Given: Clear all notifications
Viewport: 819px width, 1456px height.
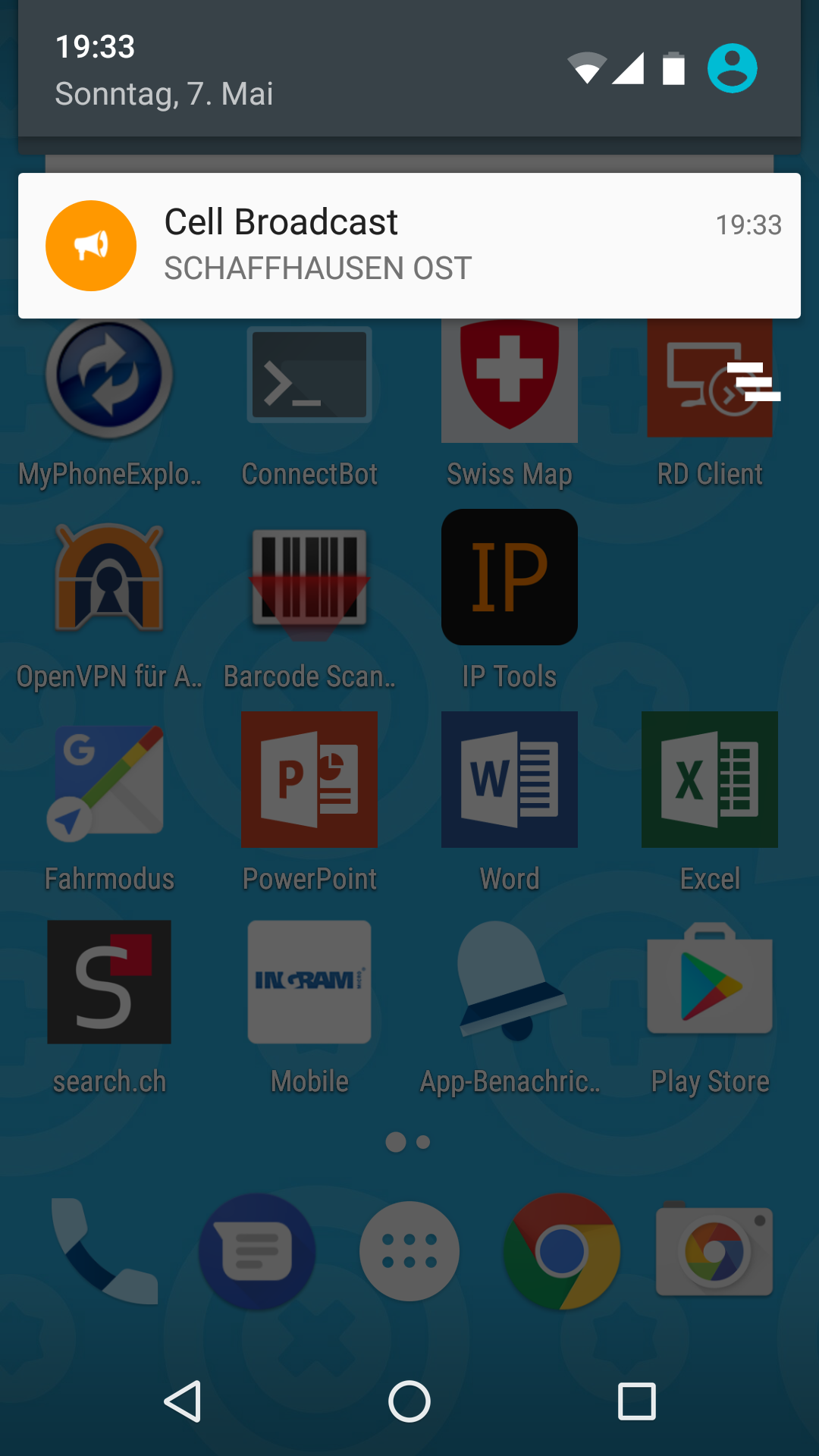Looking at the screenshot, I should point(753,381).
